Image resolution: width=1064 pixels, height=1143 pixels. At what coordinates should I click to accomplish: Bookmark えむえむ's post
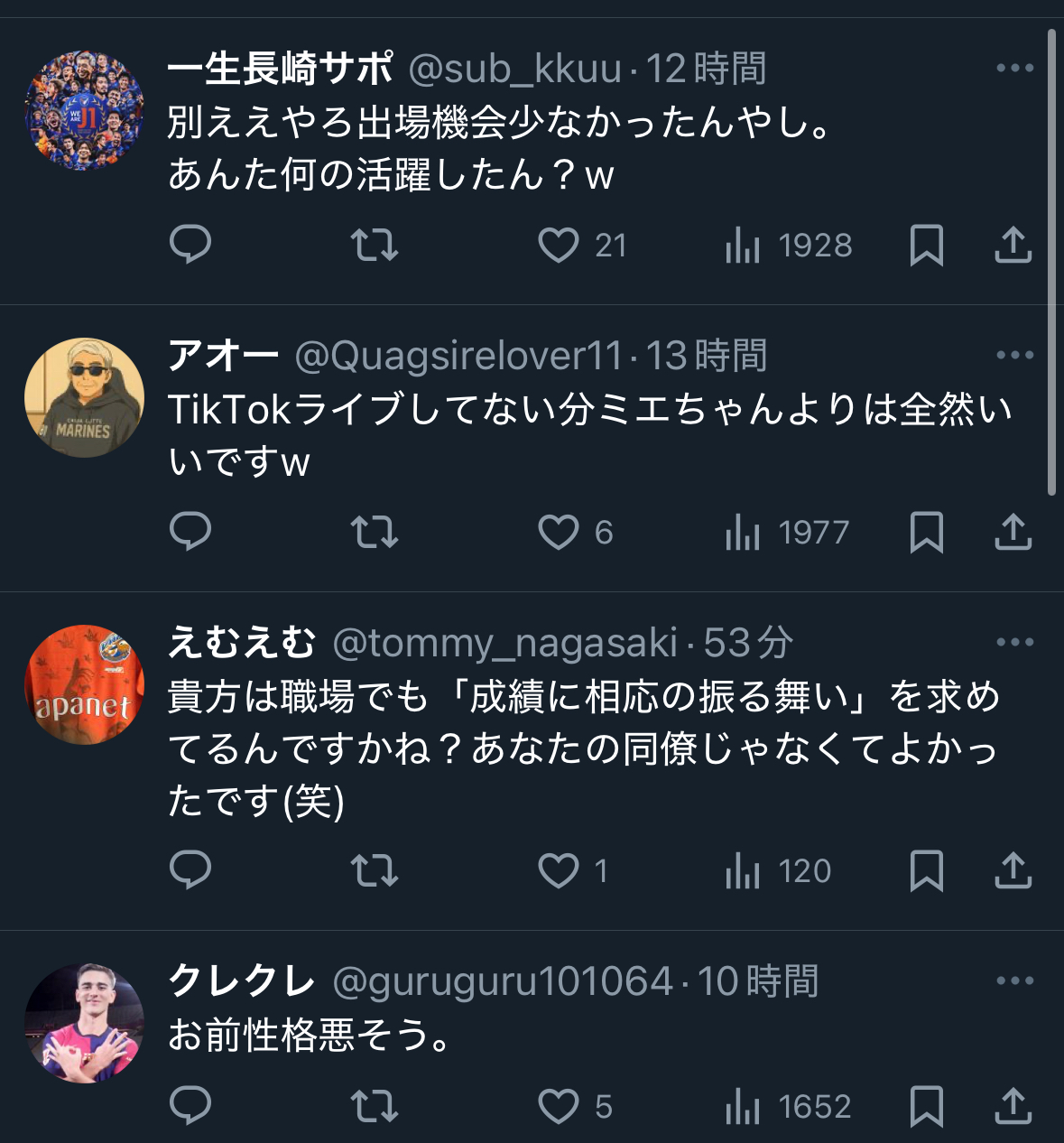tap(927, 870)
